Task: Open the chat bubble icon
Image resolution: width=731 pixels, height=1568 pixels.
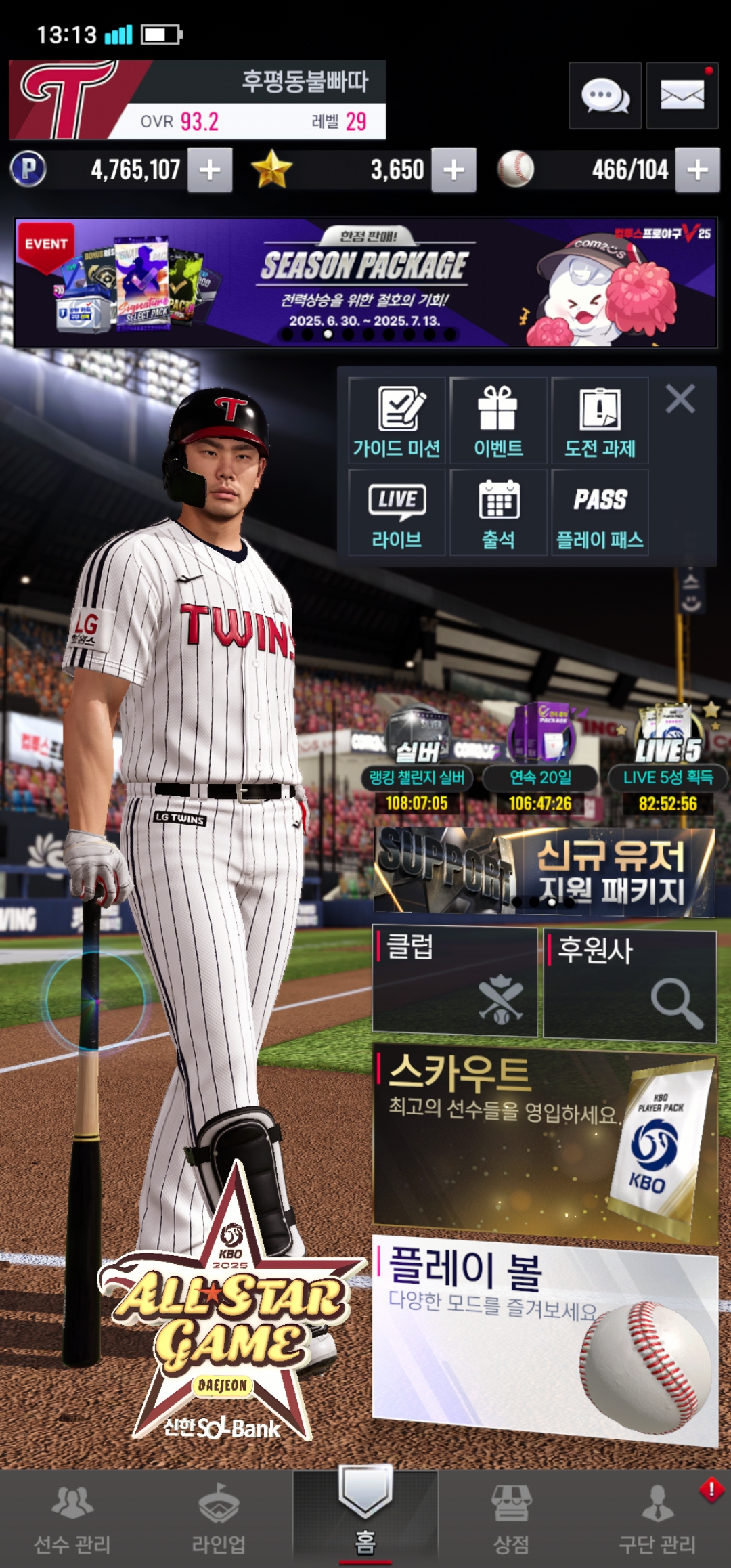Action: pos(605,95)
